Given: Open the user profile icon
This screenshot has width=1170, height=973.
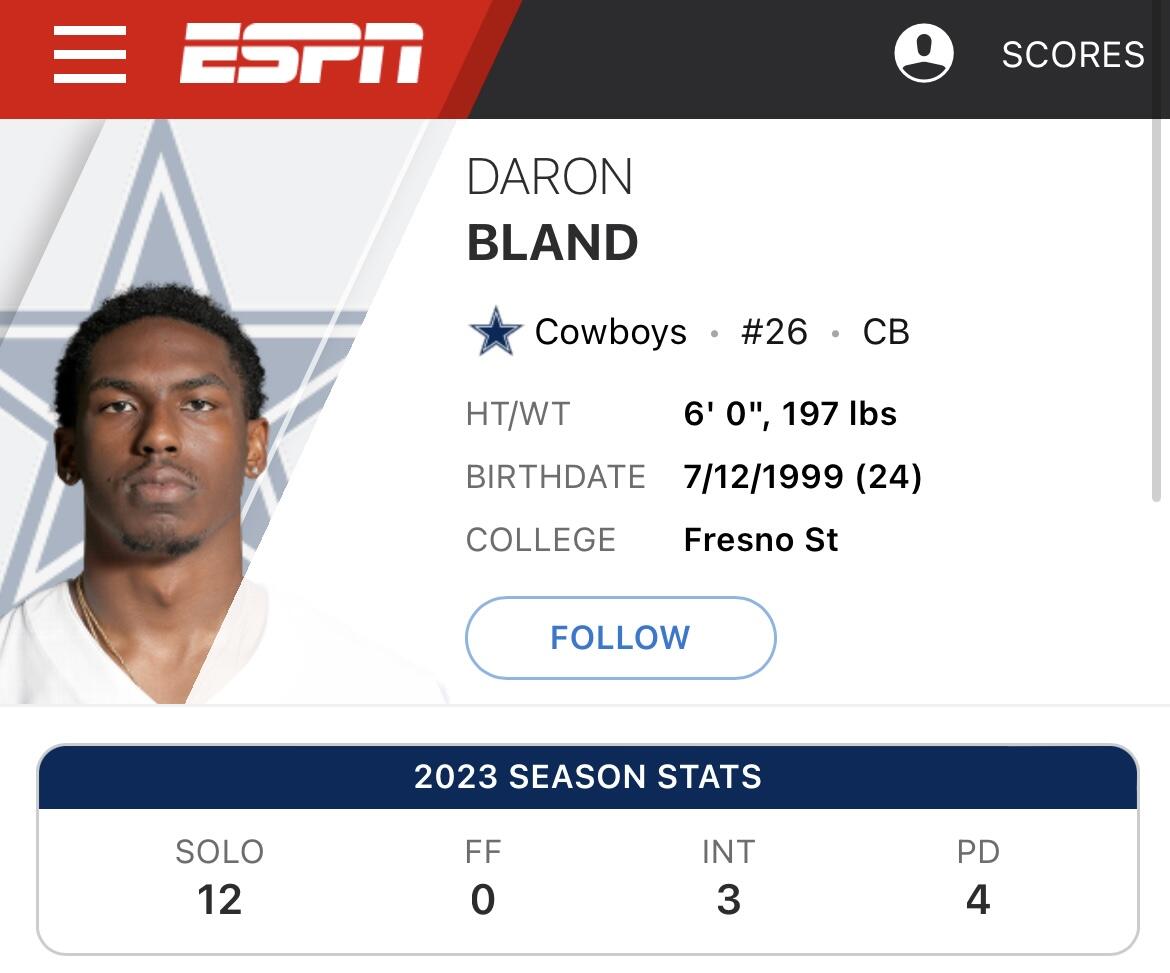Looking at the screenshot, I should pyautogui.click(x=924, y=53).
